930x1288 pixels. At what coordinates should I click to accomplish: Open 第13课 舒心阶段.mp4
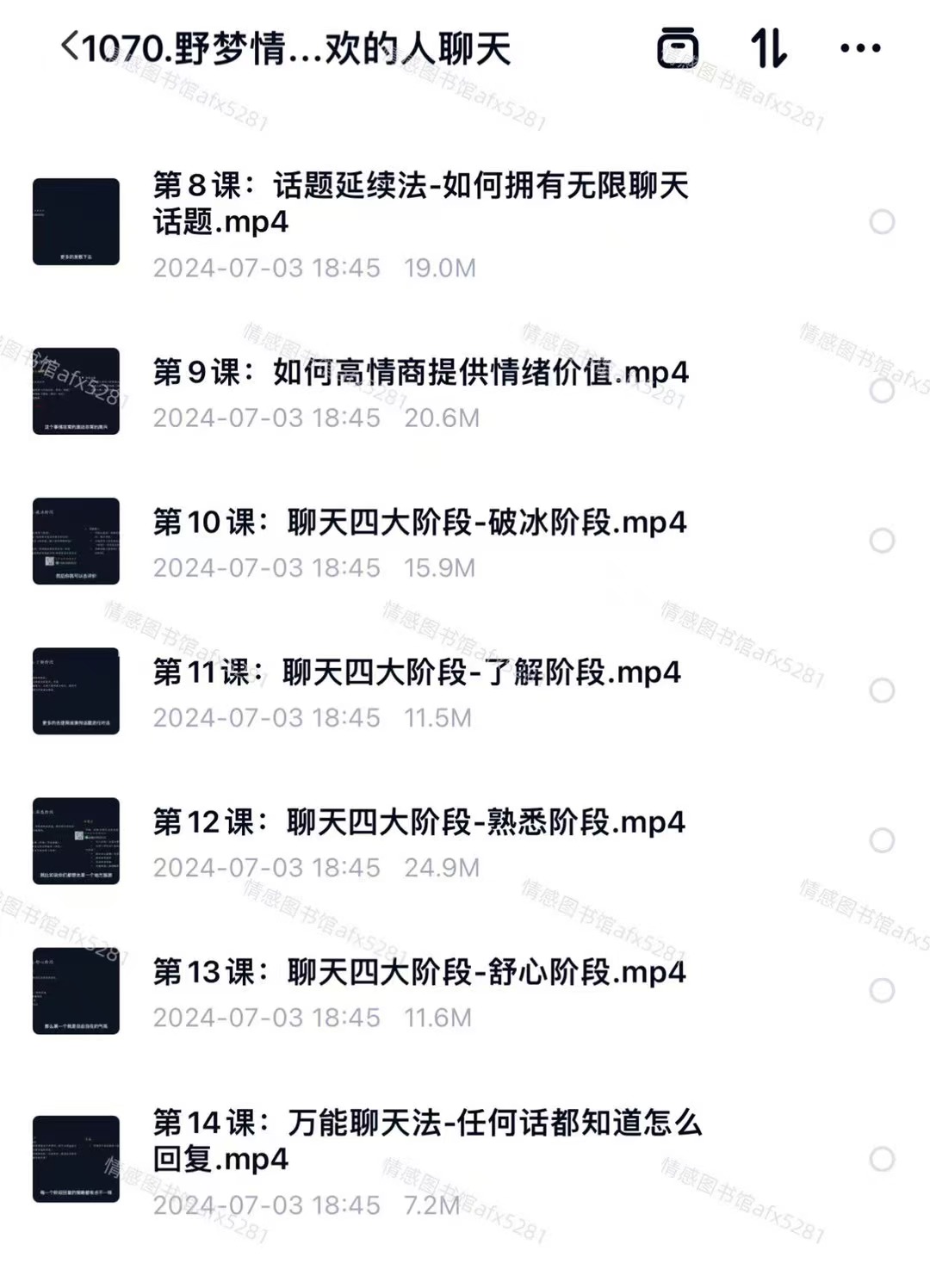[x=420, y=971]
